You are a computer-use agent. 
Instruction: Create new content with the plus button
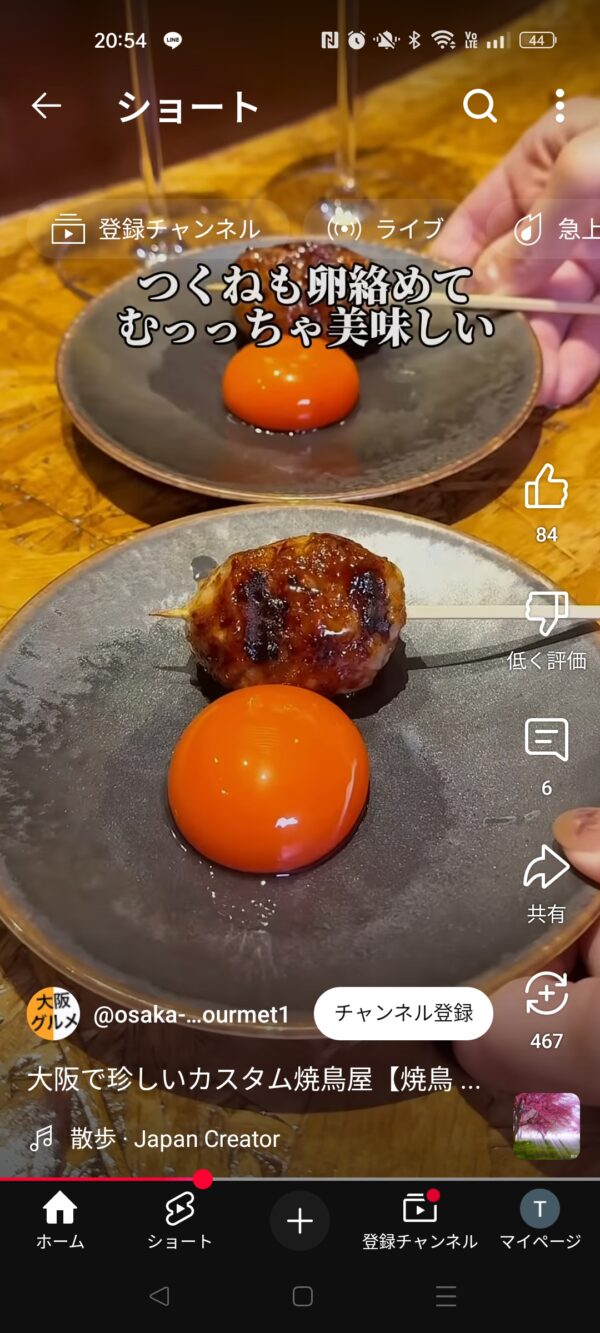coord(300,1221)
